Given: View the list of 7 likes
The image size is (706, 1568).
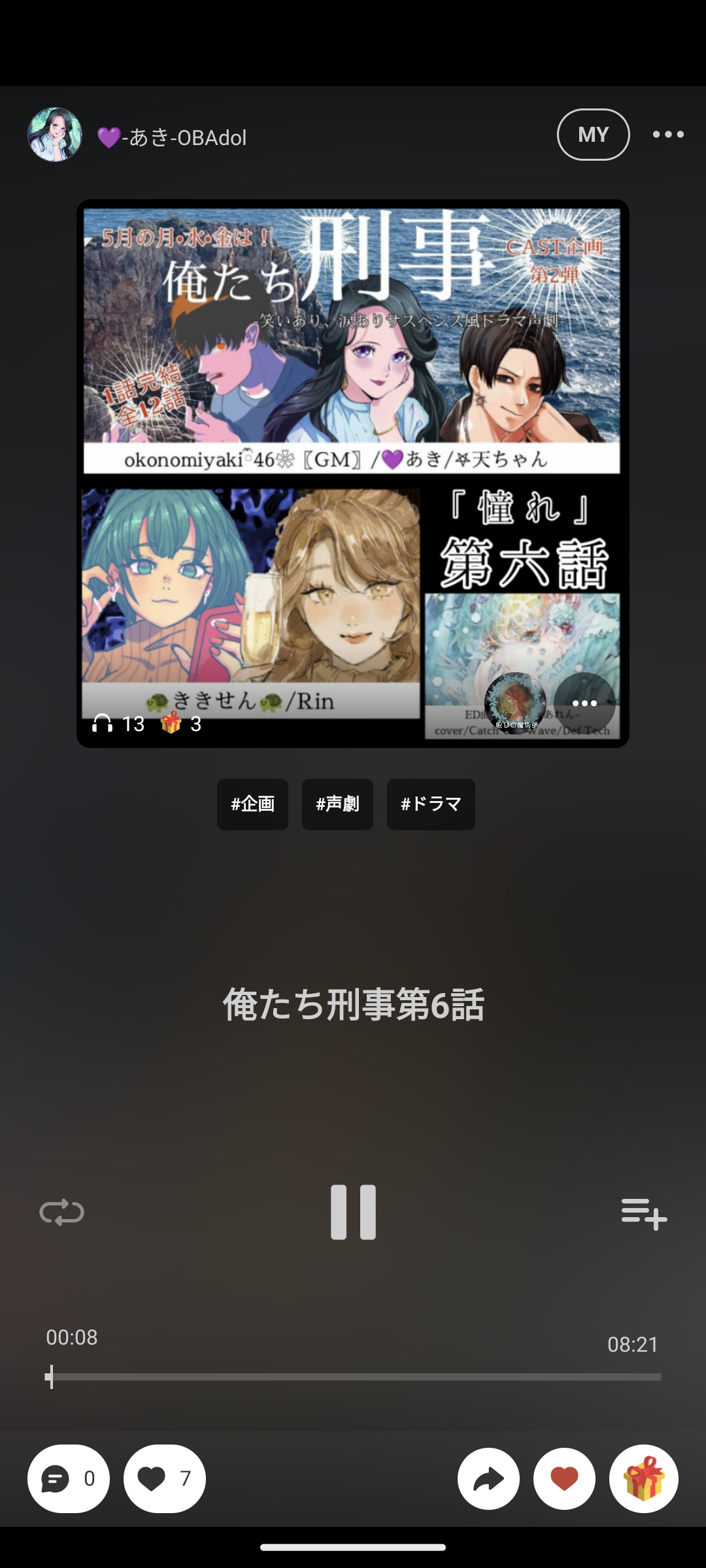Looking at the screenshot, I should (x=165, y=1478).
